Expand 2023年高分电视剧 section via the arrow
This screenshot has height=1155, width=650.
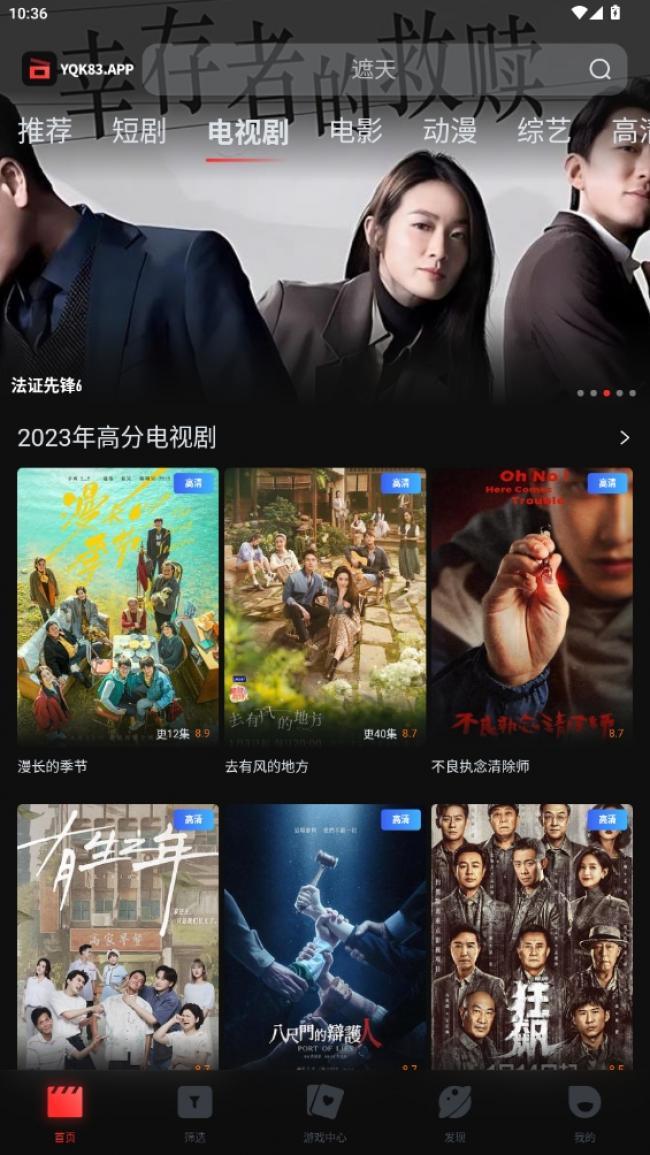point(624,438)
